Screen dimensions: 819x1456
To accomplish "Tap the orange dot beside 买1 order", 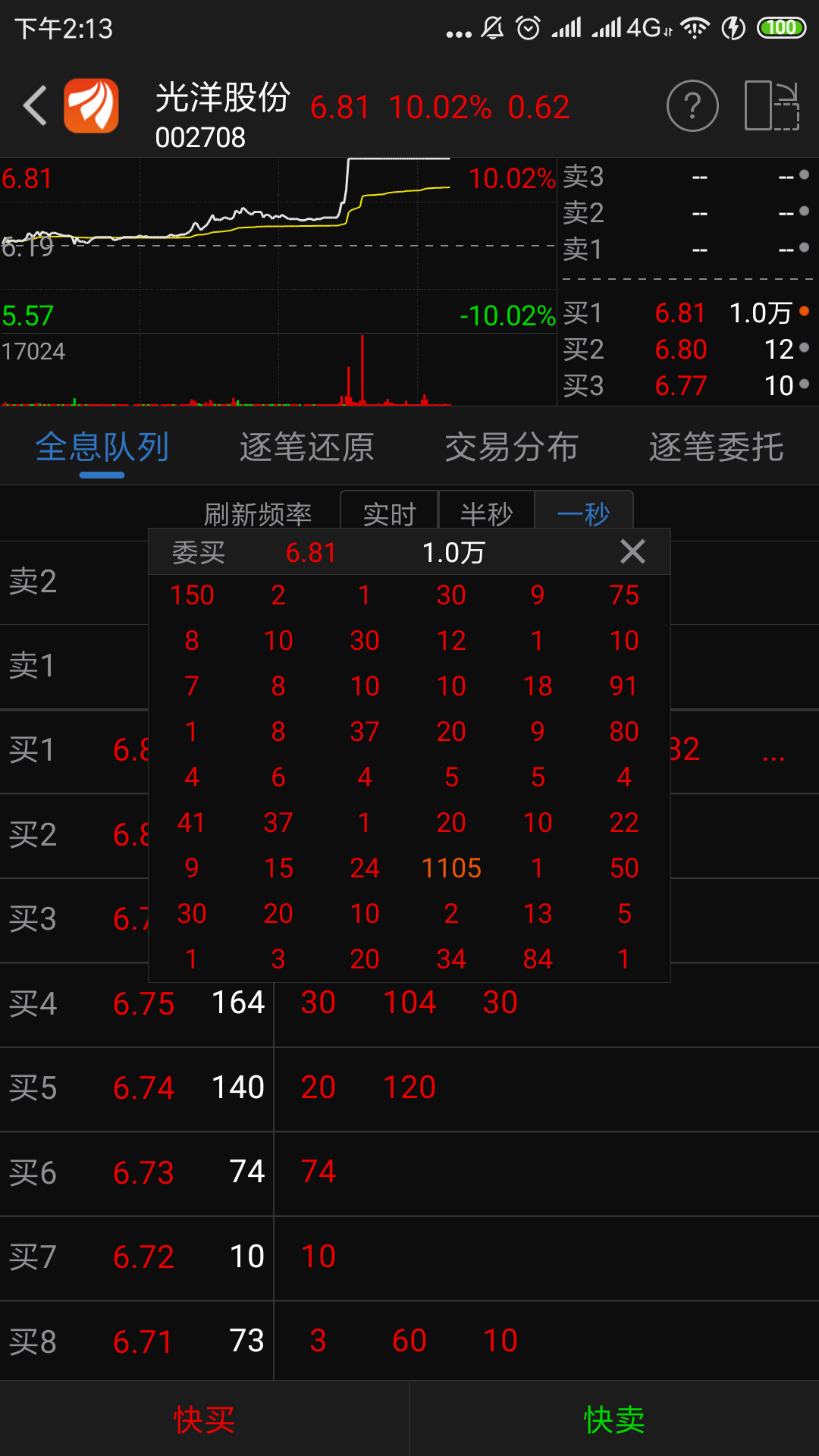I will 802,312.
